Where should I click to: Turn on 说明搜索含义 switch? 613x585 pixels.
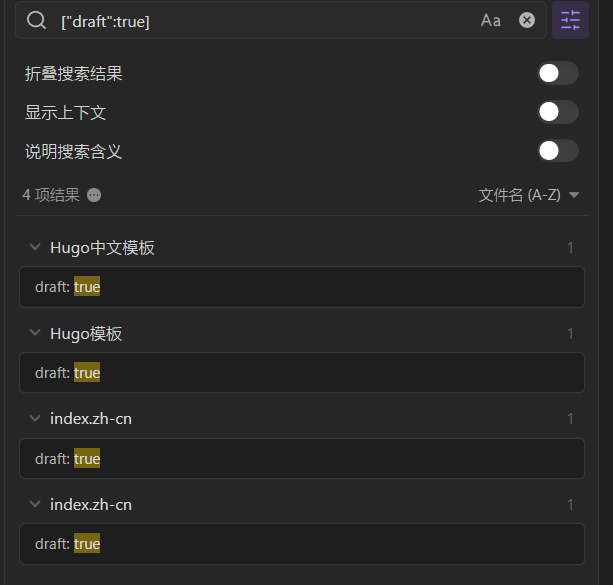(x=557, y=151)
